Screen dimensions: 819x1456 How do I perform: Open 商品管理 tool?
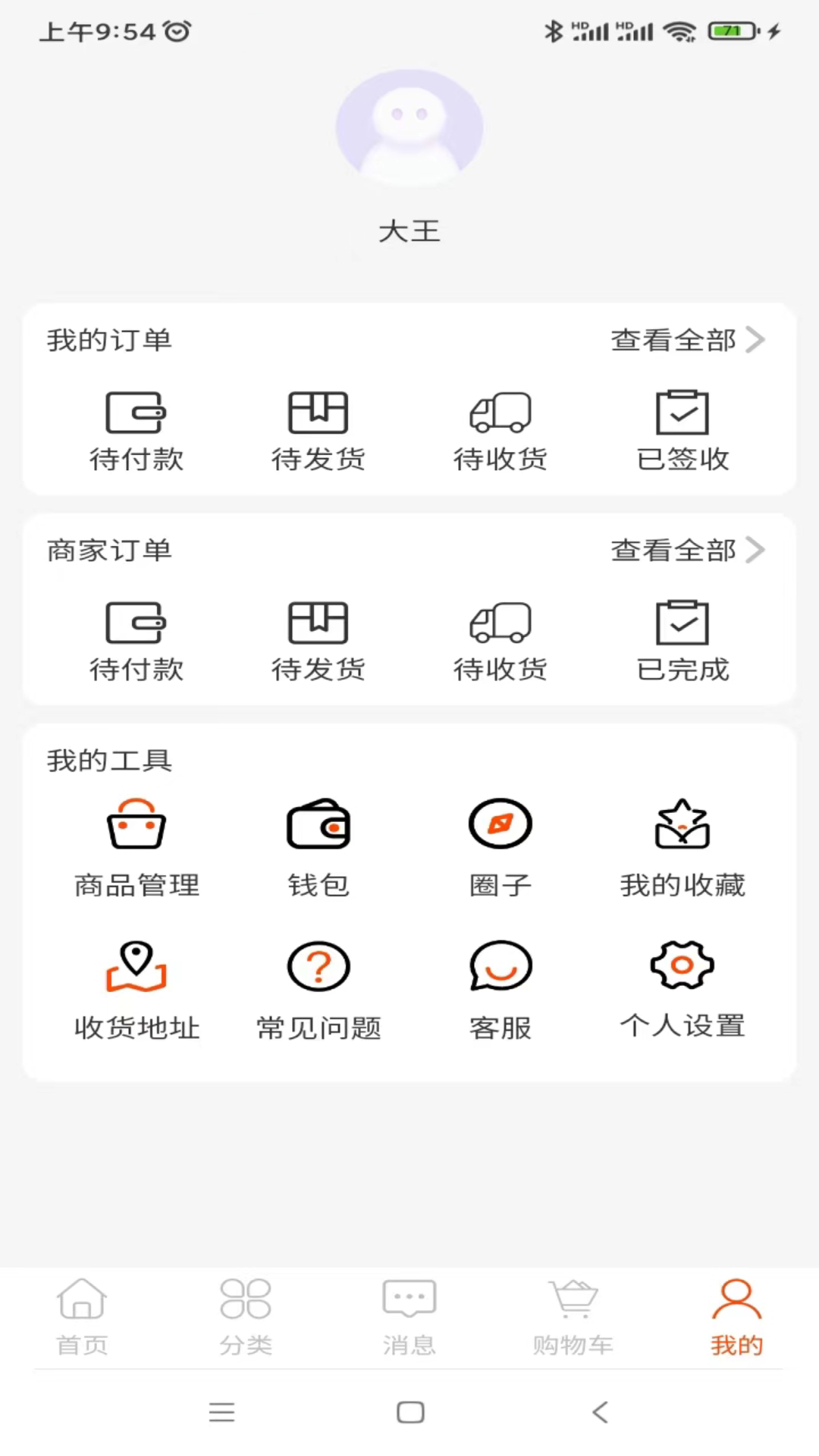pyautogui.click(x=136, y=849)
